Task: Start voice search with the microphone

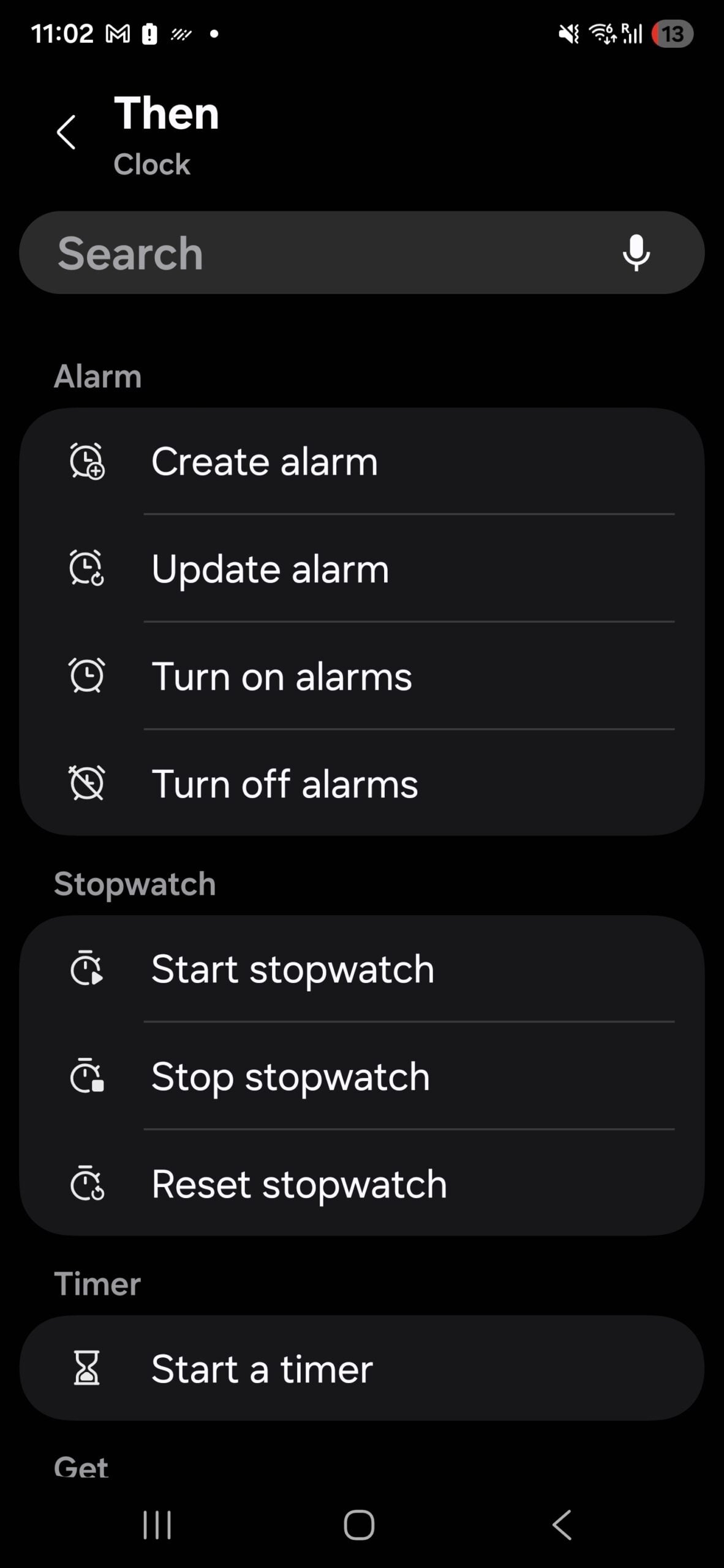Action: (636, 253)
